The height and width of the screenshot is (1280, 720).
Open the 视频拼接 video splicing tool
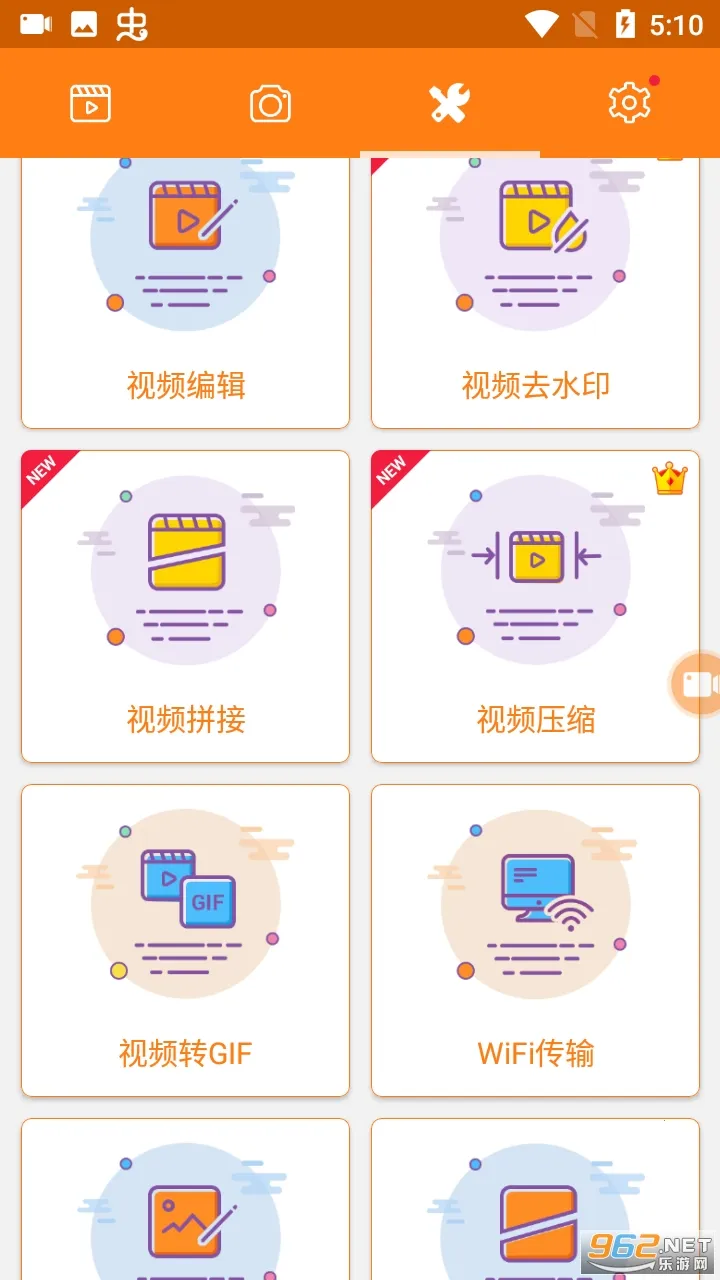pos(185,605)
